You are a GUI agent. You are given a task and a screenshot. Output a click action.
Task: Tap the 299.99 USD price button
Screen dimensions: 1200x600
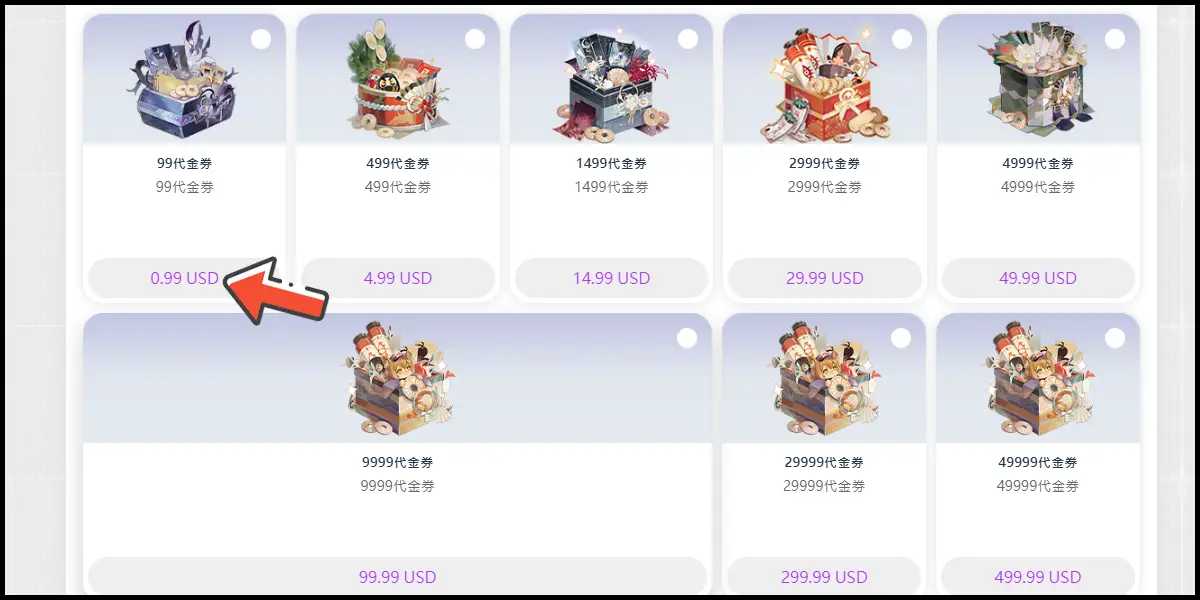click(x=824, y=577)
